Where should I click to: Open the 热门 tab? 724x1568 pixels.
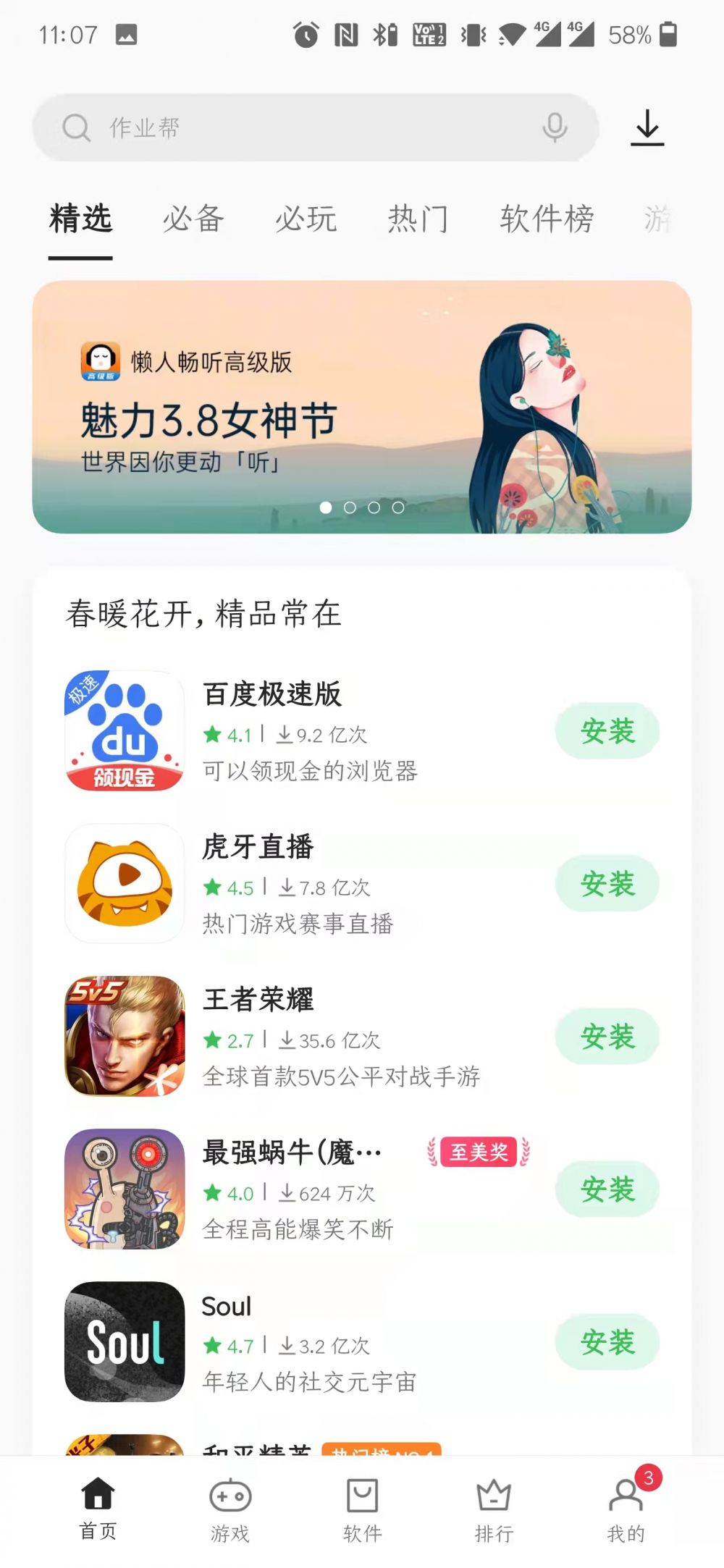pyautogui.click(x=418, y=219)
